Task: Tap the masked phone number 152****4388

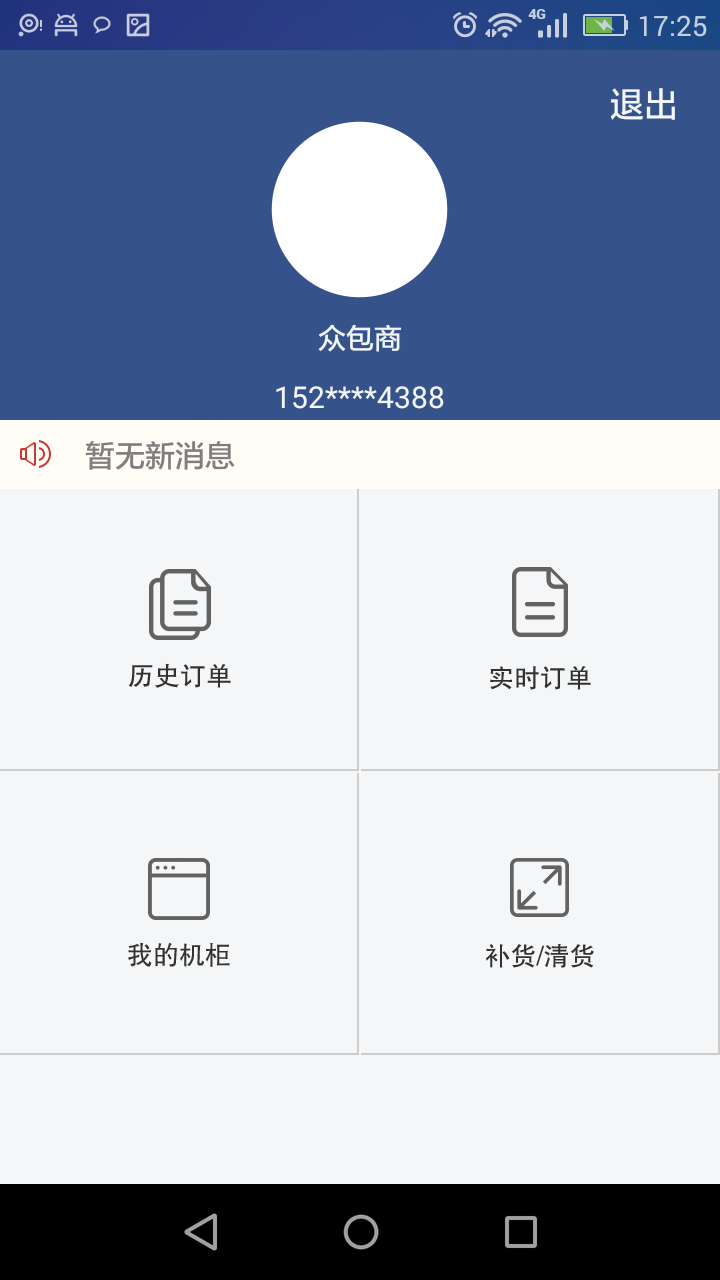Action: tap(360, 397)
